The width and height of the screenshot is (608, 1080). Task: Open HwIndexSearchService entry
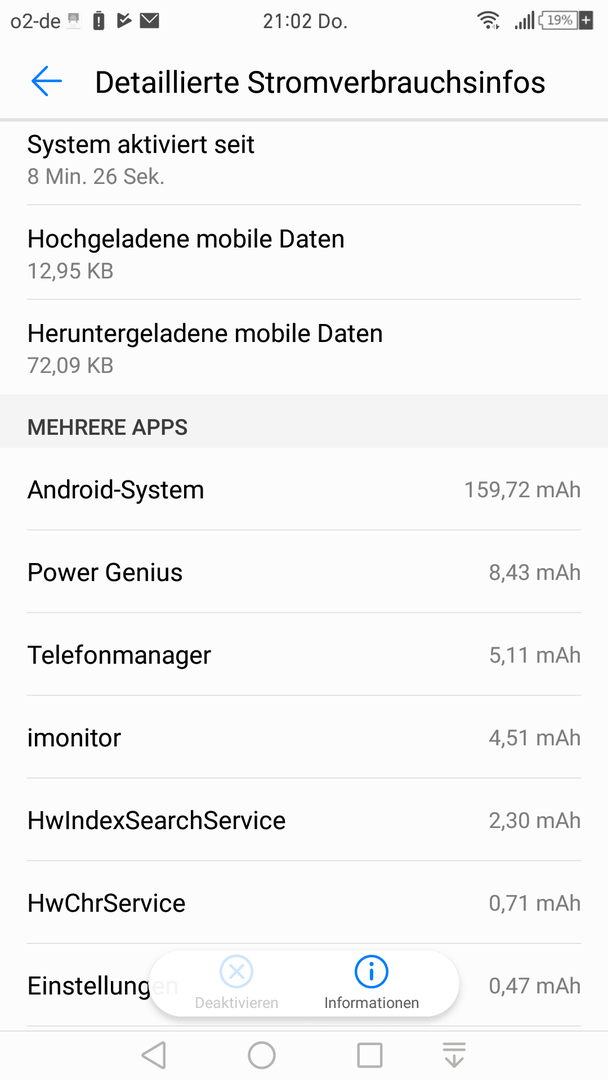pyautogui.click(x=304, y=820)
